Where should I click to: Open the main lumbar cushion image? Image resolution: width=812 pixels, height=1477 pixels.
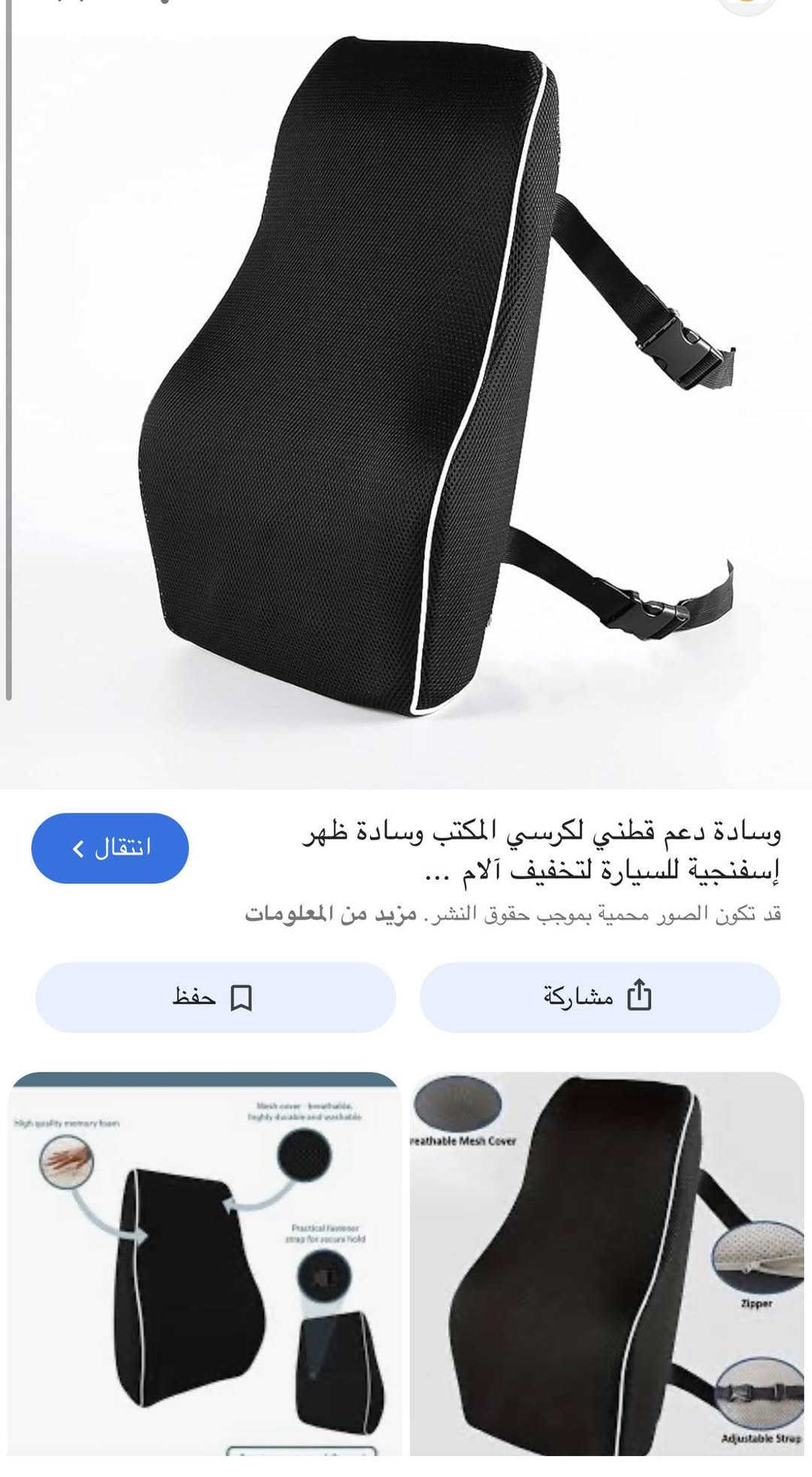406,391
